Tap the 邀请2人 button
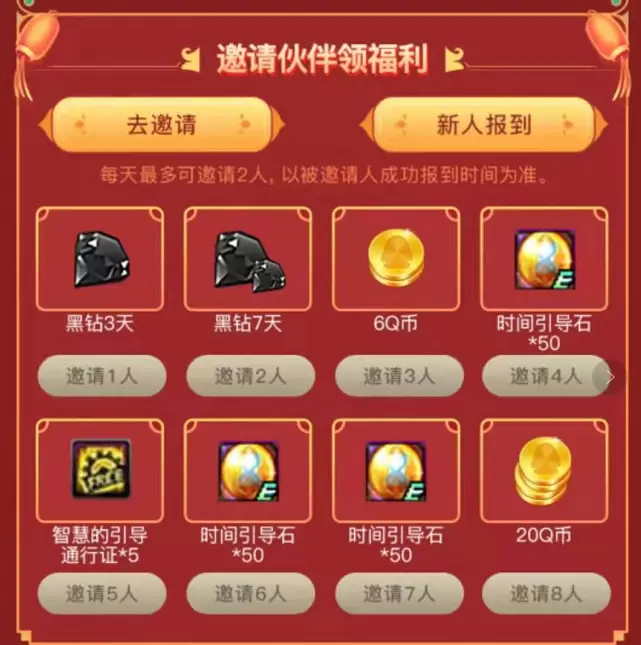641x645 pixels. (250, 376)
